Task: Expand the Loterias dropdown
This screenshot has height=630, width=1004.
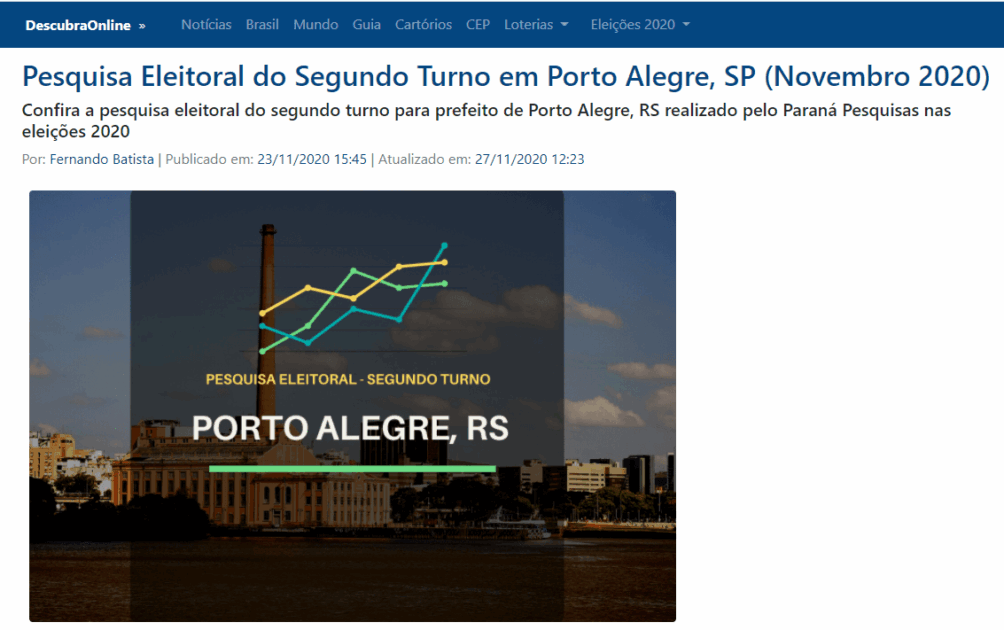Action: pyautogui.click(x=536, y=25)
